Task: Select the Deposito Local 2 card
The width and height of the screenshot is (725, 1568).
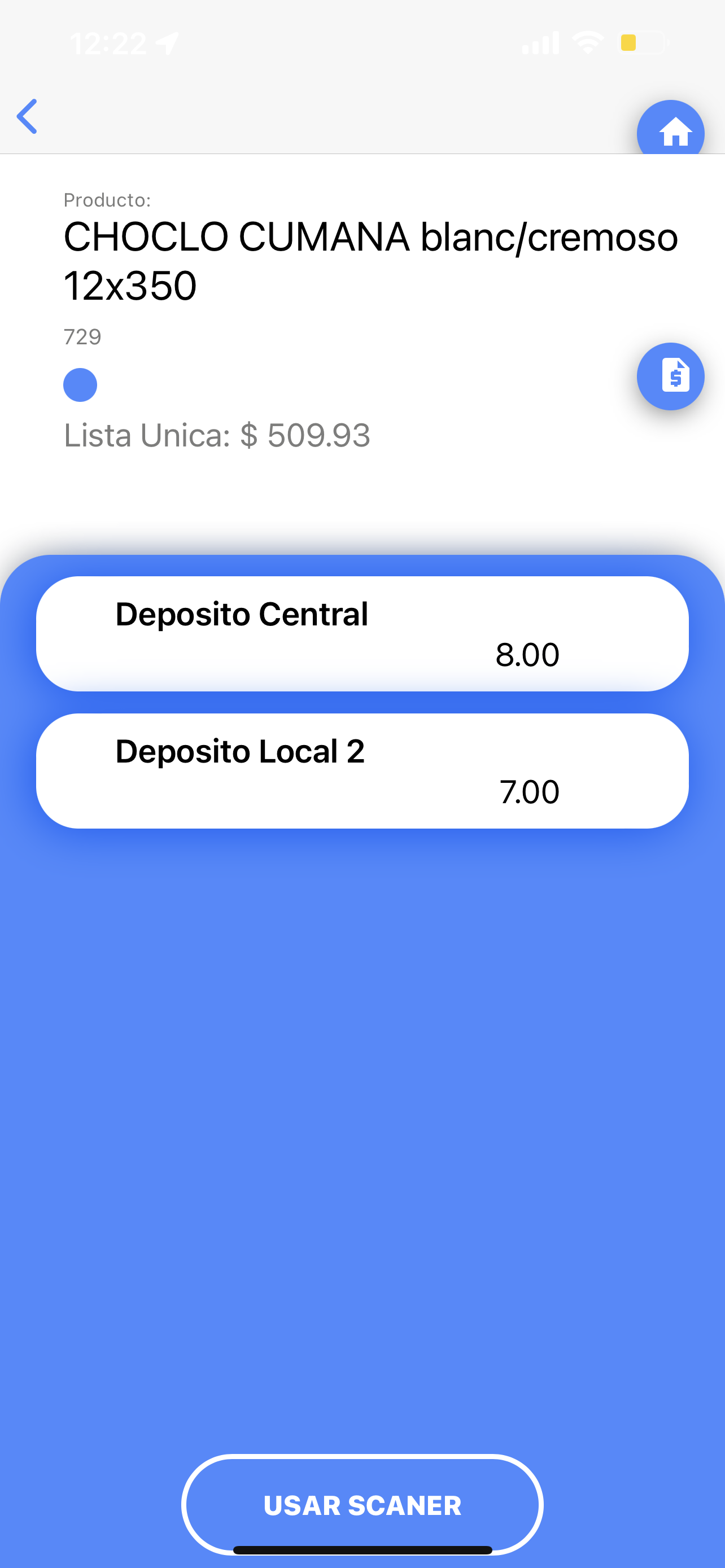Action: click(x=362, y=770)
